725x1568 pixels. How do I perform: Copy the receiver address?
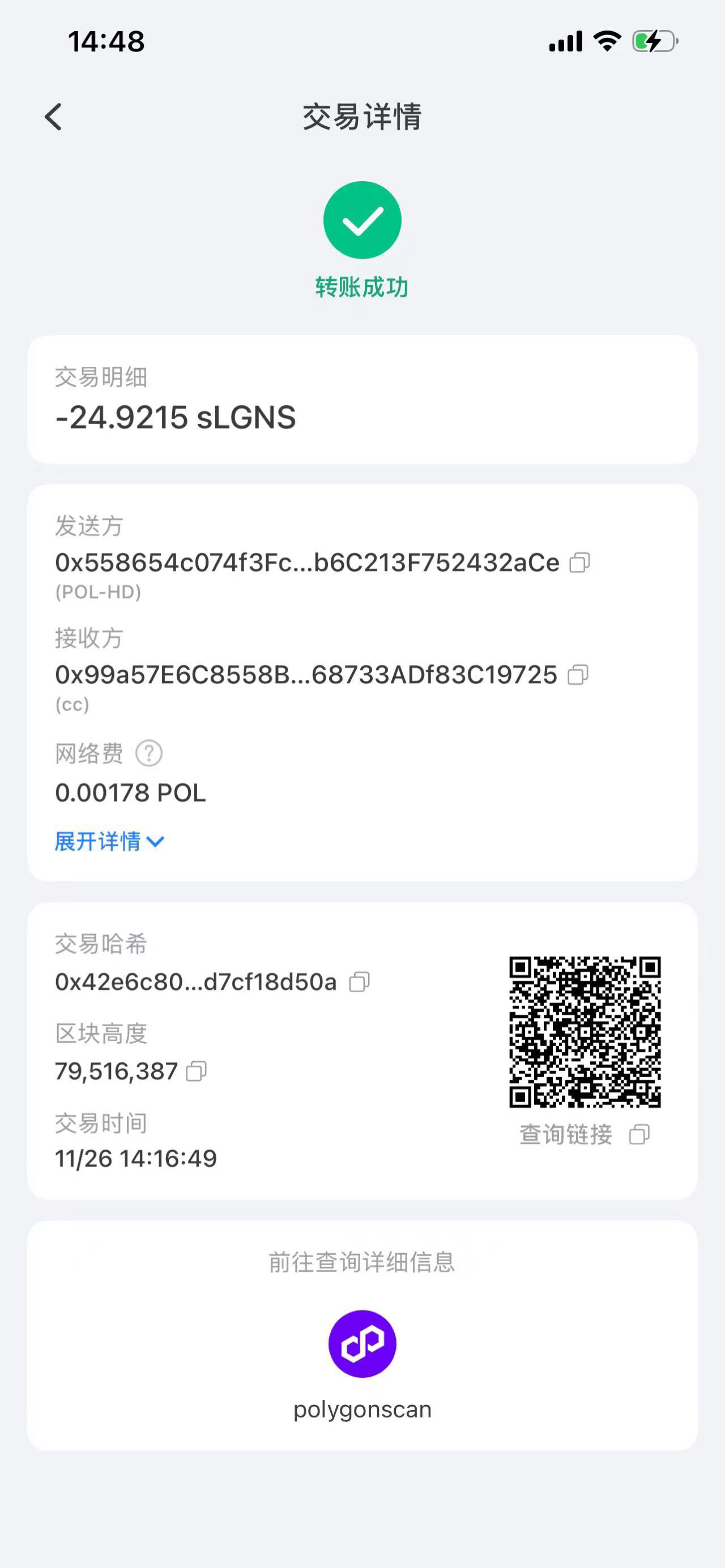point(578,674)
